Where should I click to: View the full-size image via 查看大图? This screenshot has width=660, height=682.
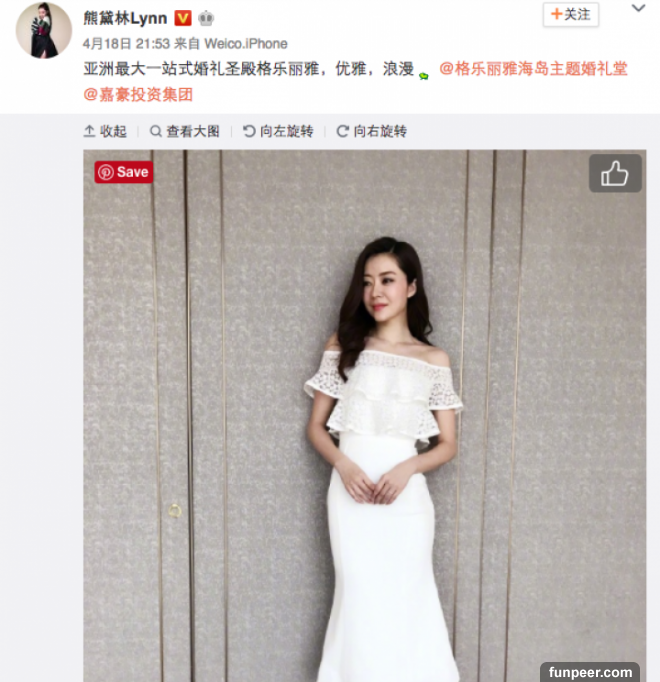pyautogui.click(x=185, y=131)
